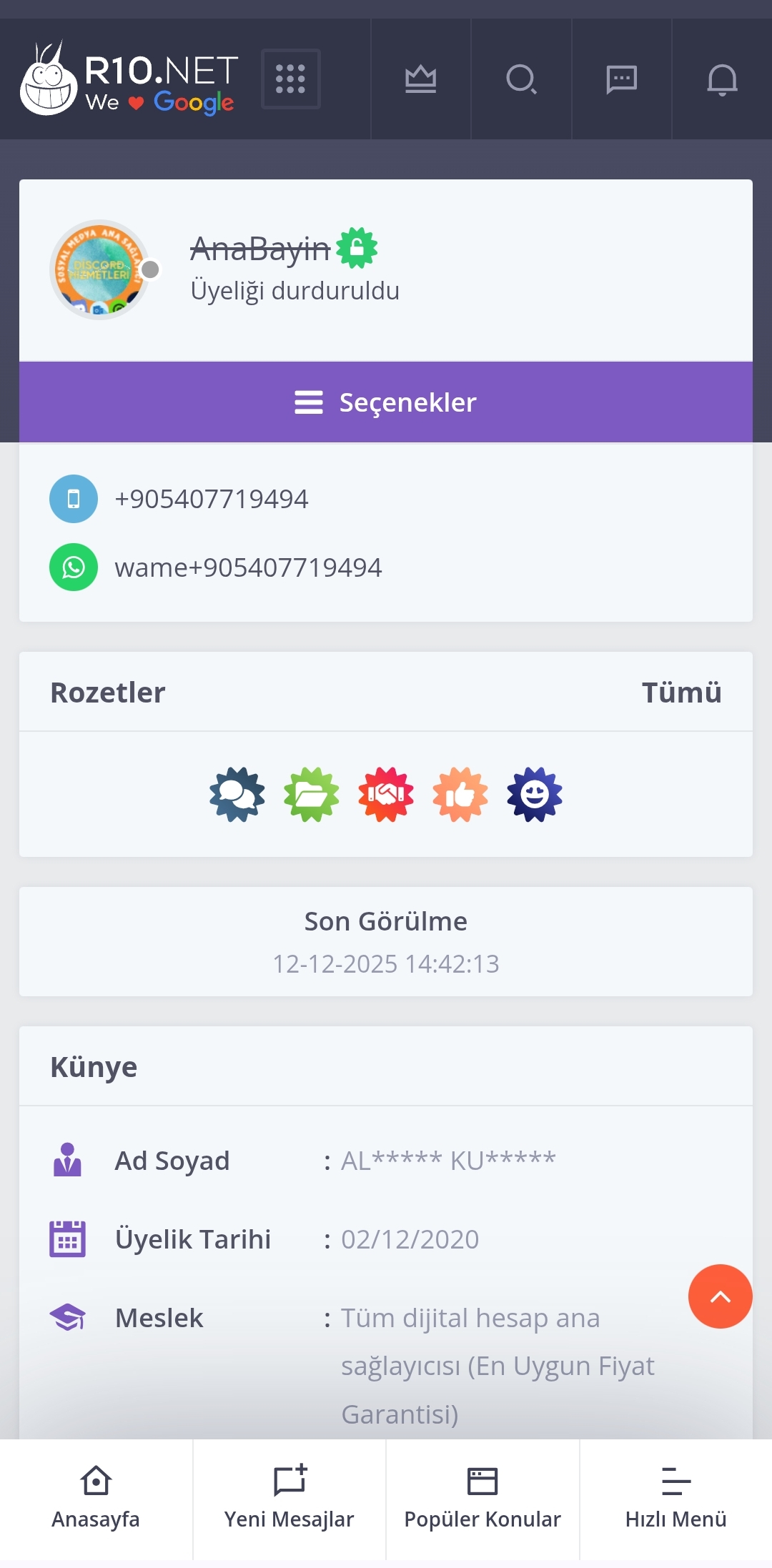The image size is (772, 1568).
Task: Open the crown premium icon
Action: coord(420,79)
